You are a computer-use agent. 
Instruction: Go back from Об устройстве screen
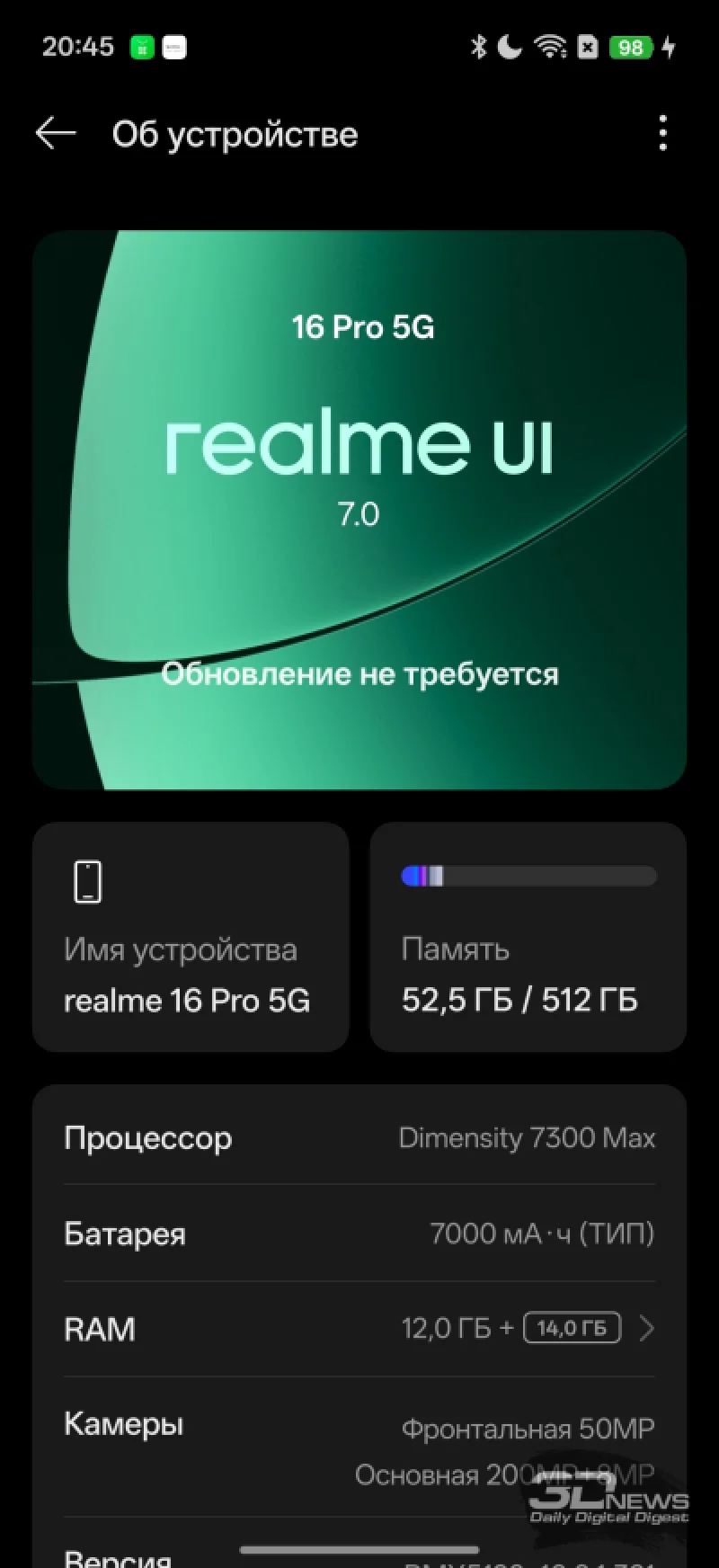point(56,134)
